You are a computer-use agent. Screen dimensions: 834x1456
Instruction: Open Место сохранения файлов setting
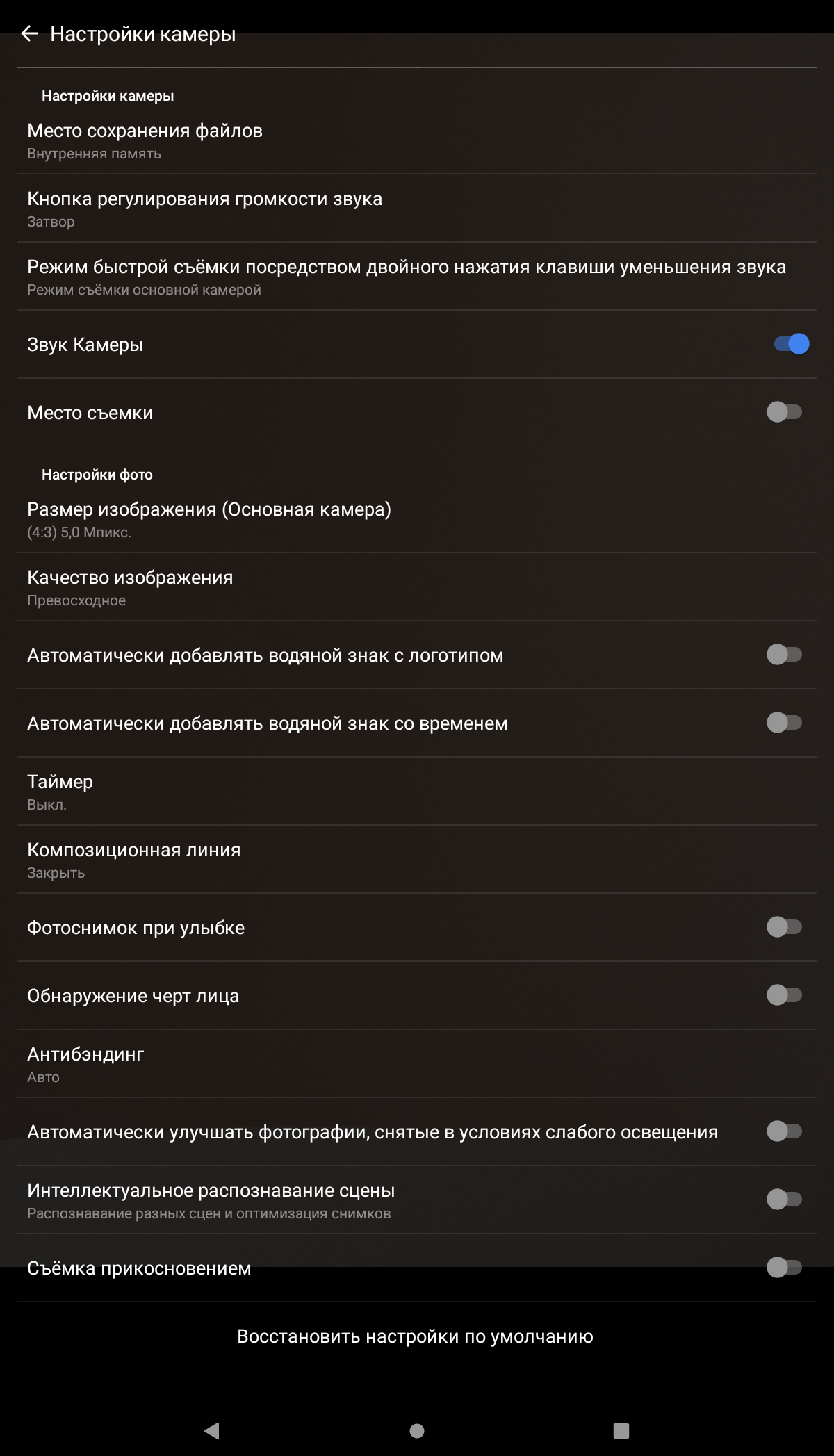(x=417, y=140)
